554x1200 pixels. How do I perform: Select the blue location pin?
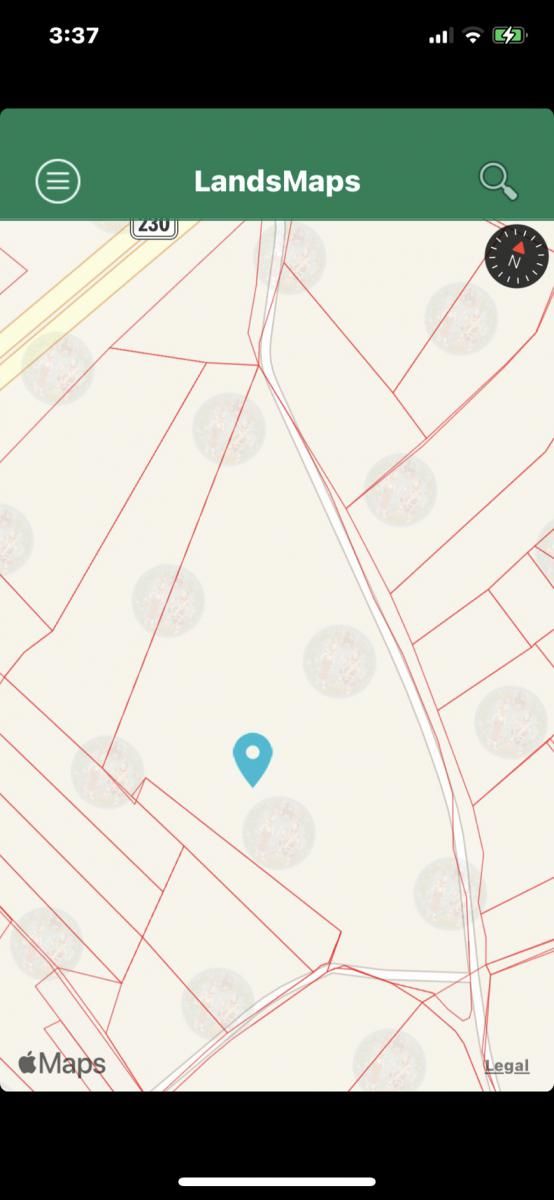pyautogui.click(x=253, y=760)
